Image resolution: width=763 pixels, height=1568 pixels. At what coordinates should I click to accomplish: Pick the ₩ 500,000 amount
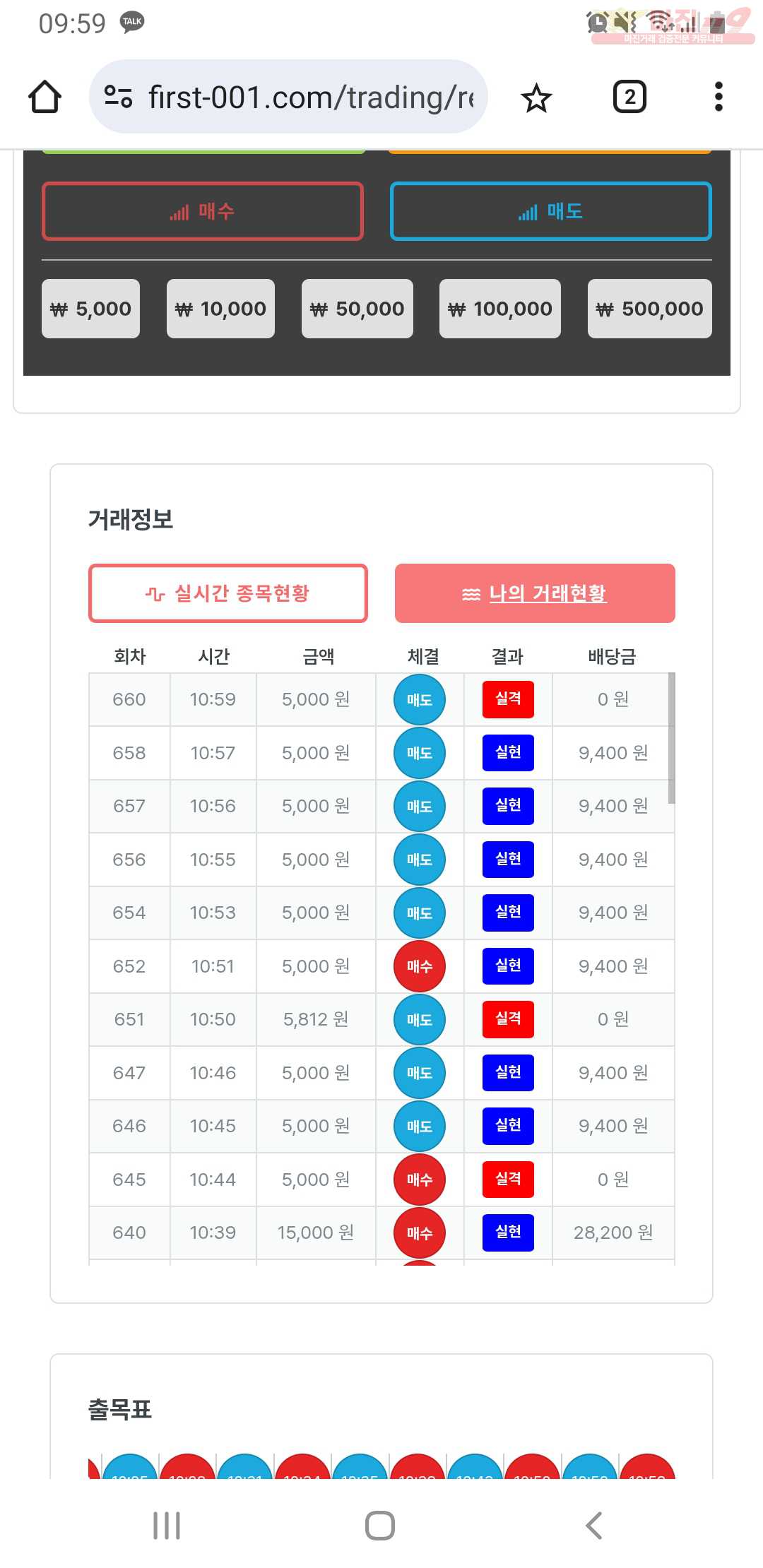coord(650,309)
